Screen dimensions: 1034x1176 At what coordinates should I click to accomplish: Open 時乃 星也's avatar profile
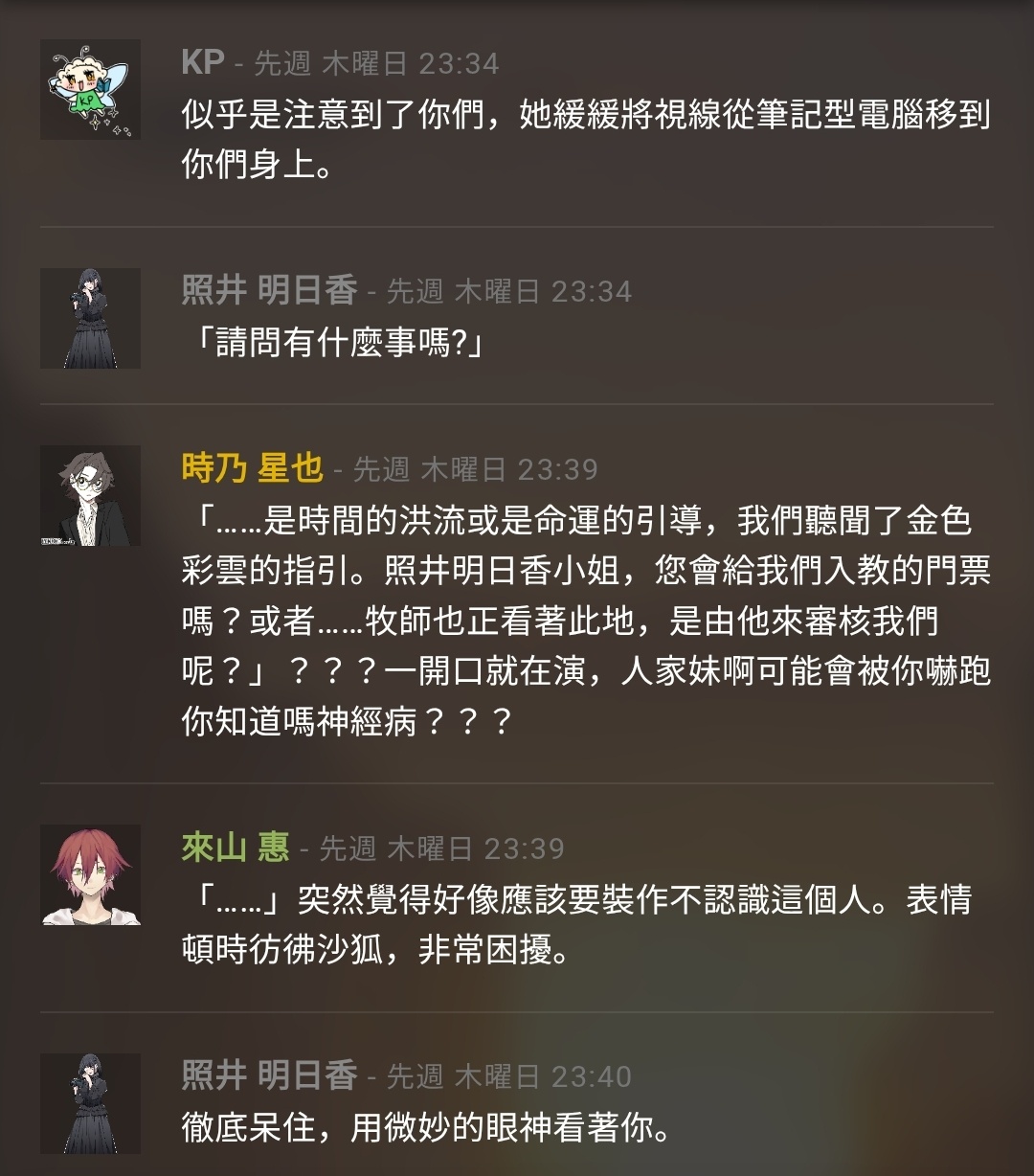coord(90,495)
